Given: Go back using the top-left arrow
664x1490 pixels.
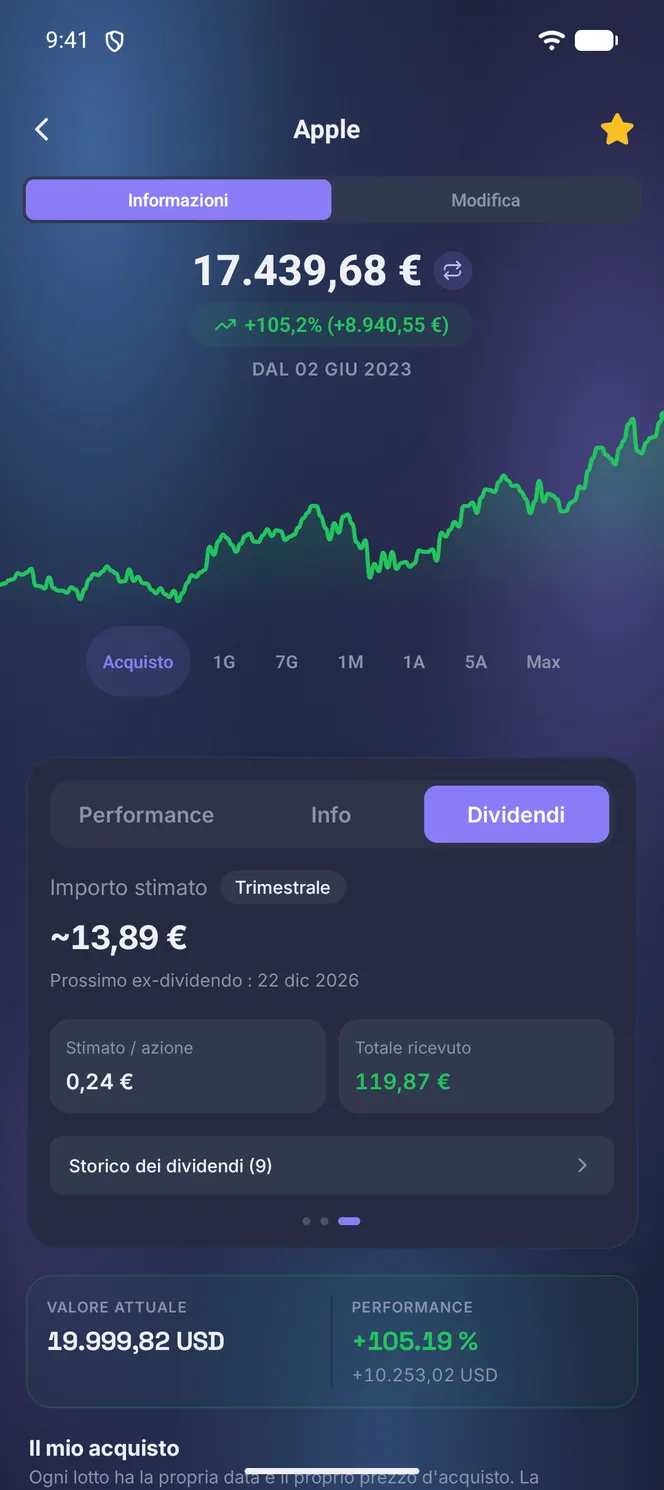Looking at the screenshot, I should [41, 129].
